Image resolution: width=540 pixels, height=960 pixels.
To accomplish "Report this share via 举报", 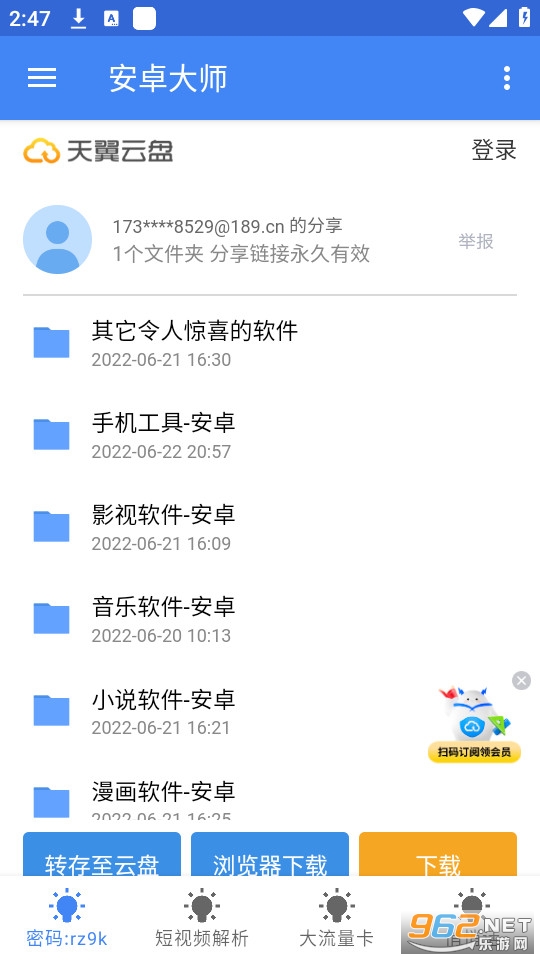I will [476, 241].
